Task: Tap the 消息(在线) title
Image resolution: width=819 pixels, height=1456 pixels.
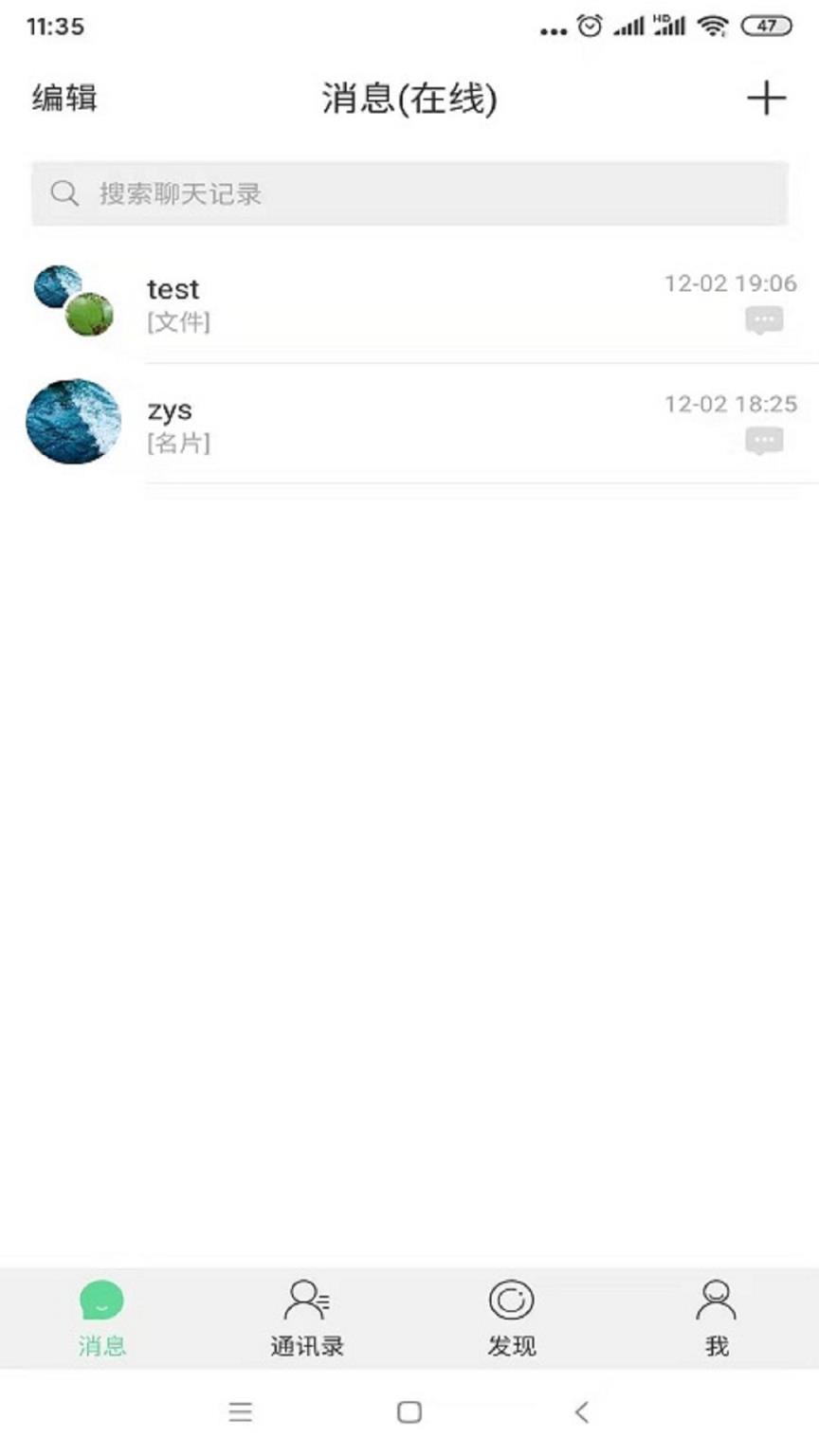Action: coord(409,98)
